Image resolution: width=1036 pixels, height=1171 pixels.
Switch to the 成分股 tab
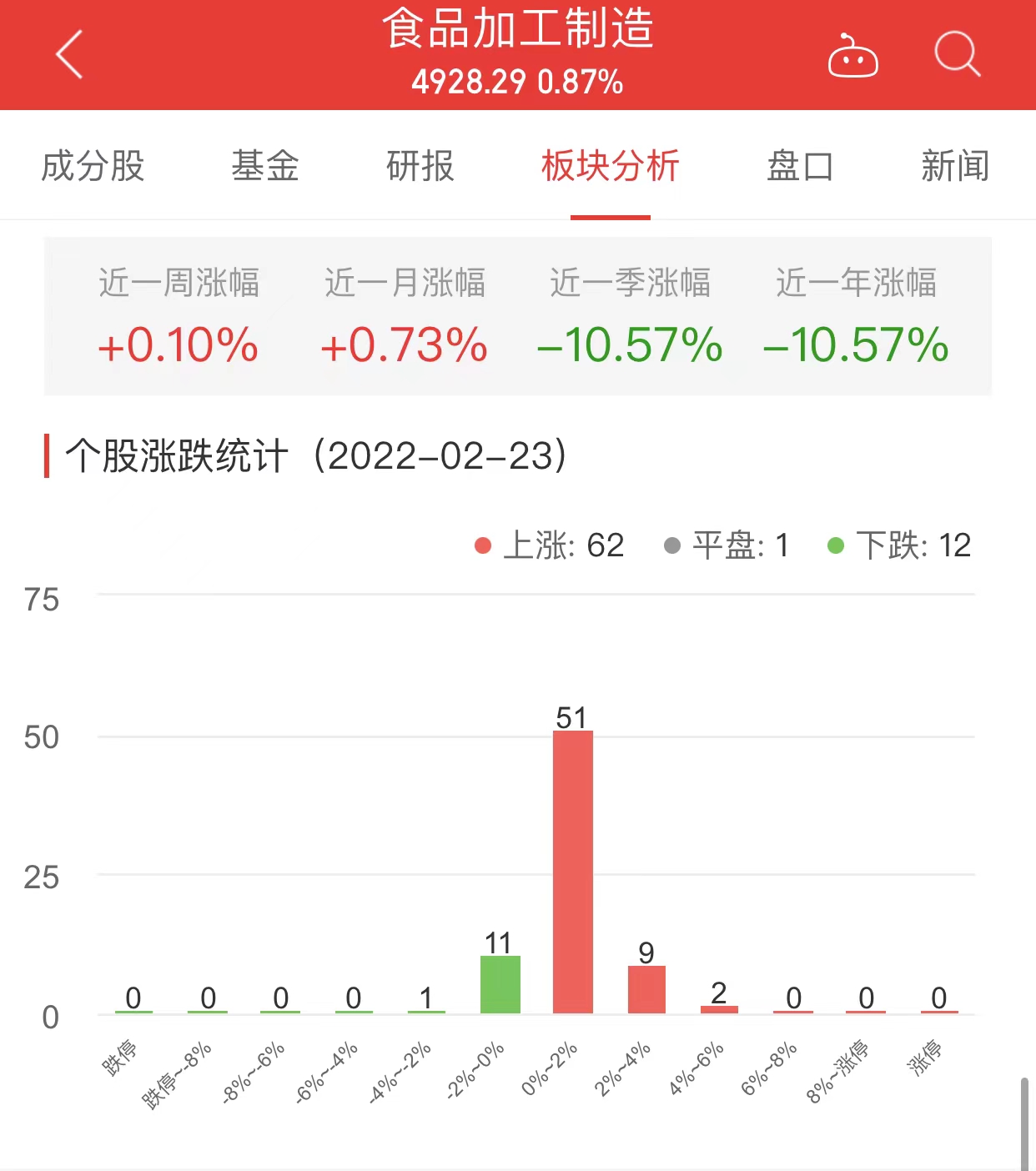pyautogui.click(x=93, y=166)
